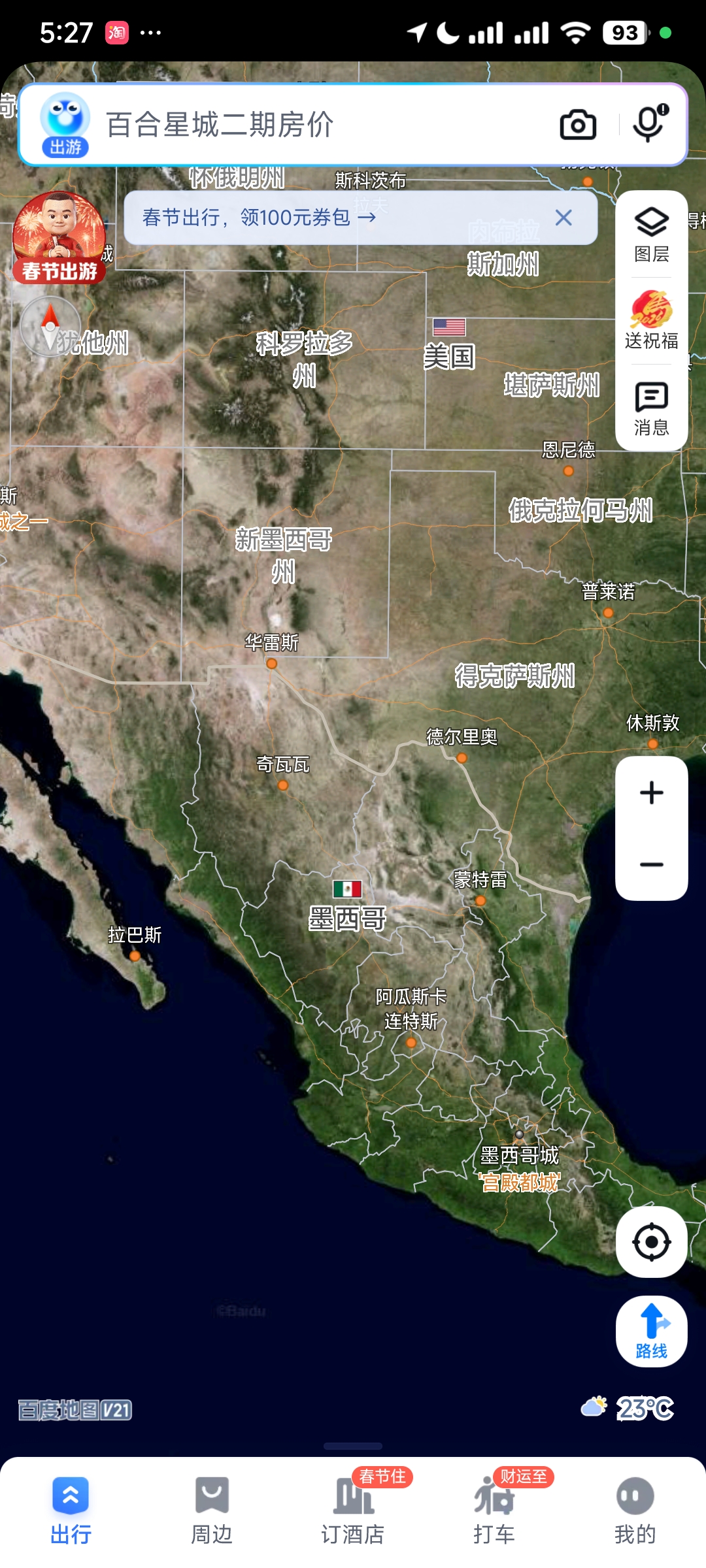Open the 春节出游 festival badge

(x=59, y=237)
